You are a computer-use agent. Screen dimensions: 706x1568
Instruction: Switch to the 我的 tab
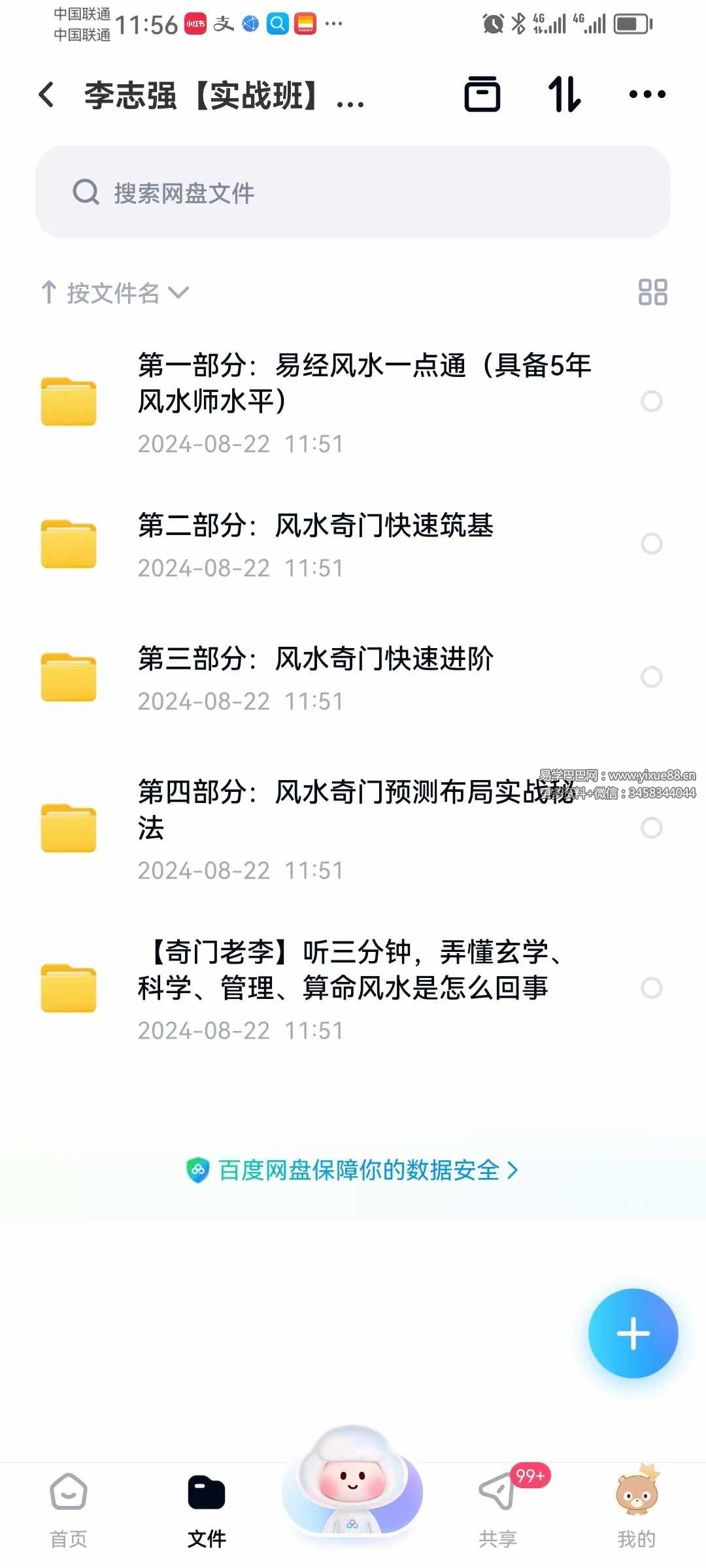click(636, 1509)
